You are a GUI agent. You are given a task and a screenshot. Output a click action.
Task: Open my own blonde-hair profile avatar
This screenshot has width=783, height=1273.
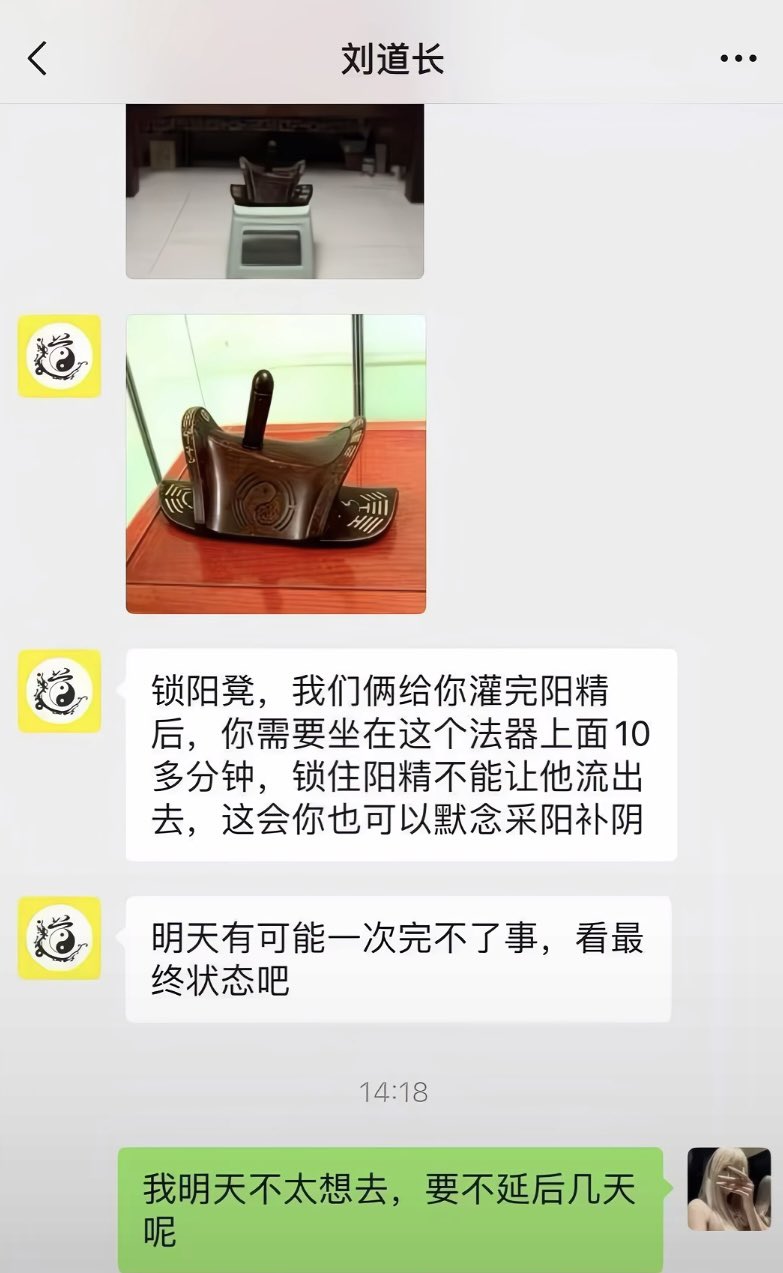click(x=729, y=1189)
